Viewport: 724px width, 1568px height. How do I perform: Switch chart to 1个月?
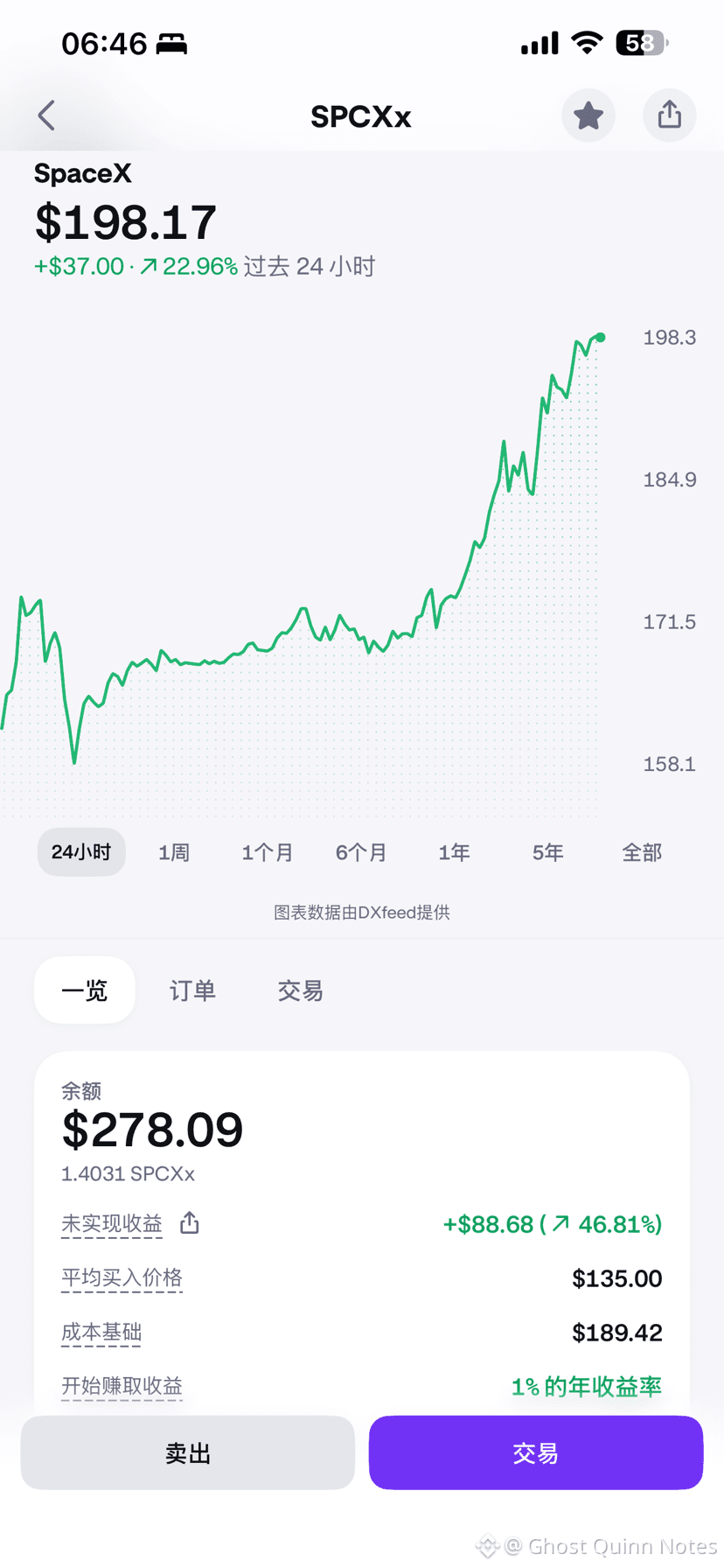268,852
